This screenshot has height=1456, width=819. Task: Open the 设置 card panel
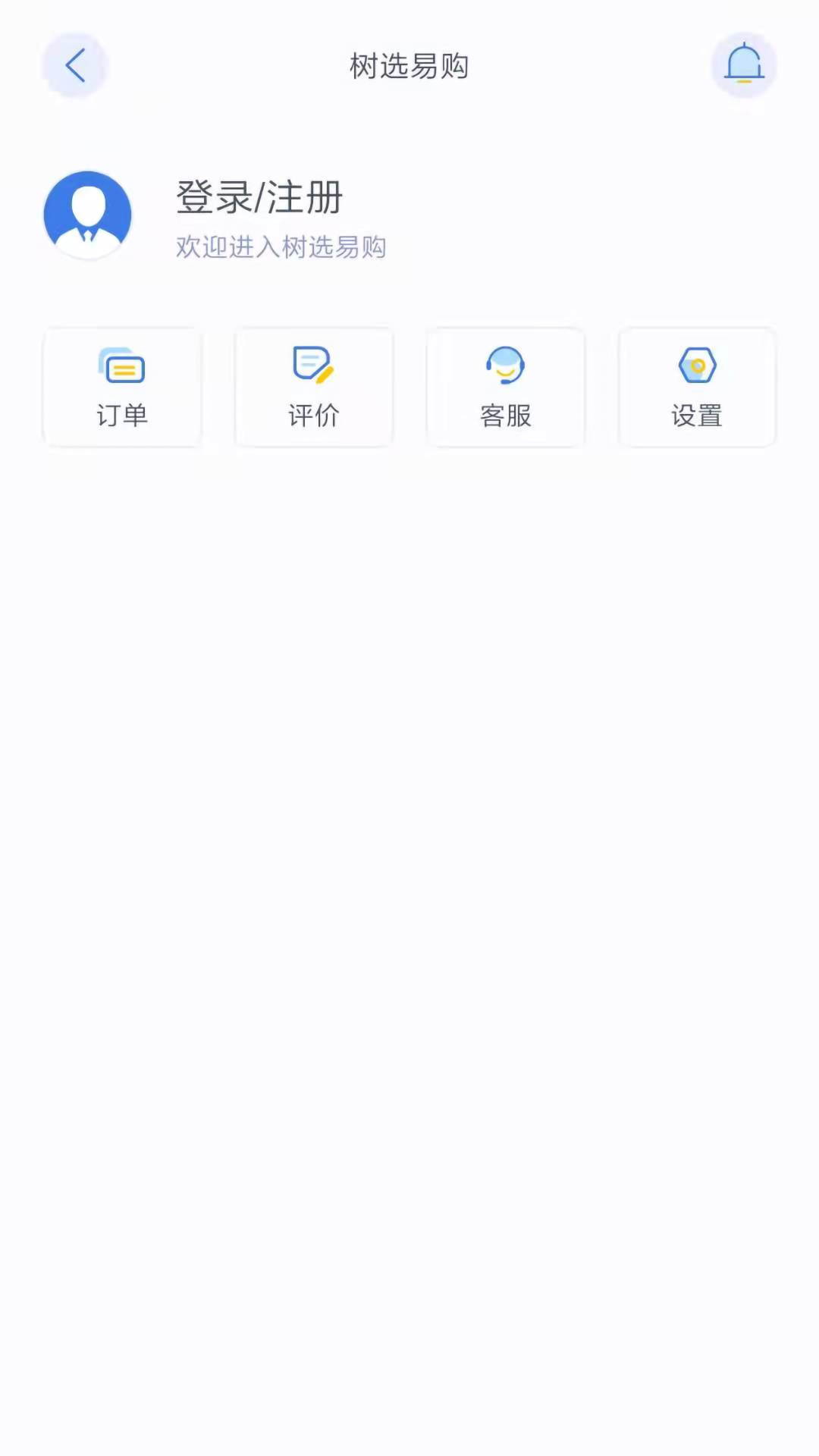[697, 388]
